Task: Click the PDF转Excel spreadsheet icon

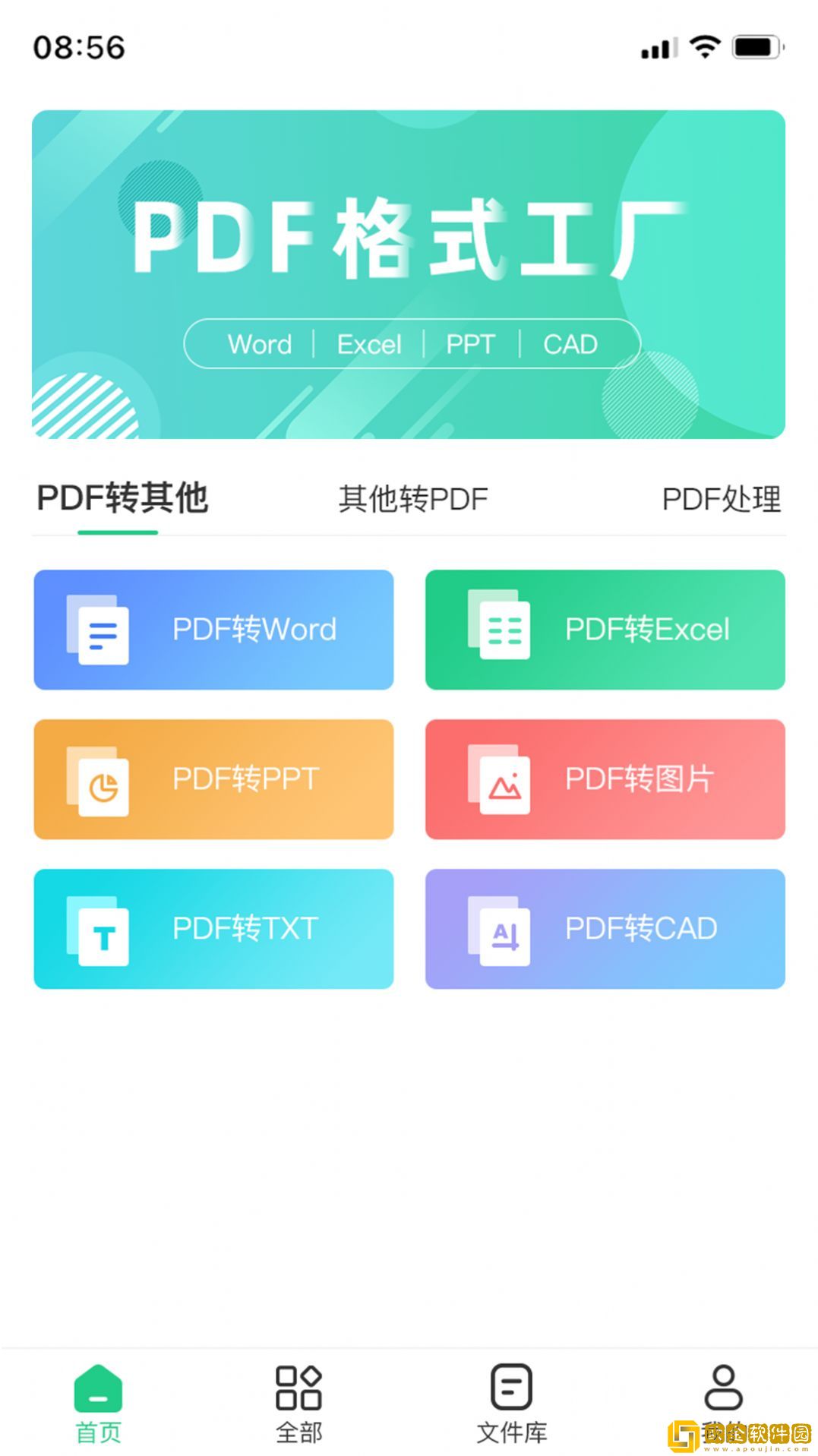Action: (x=501, y=628)
